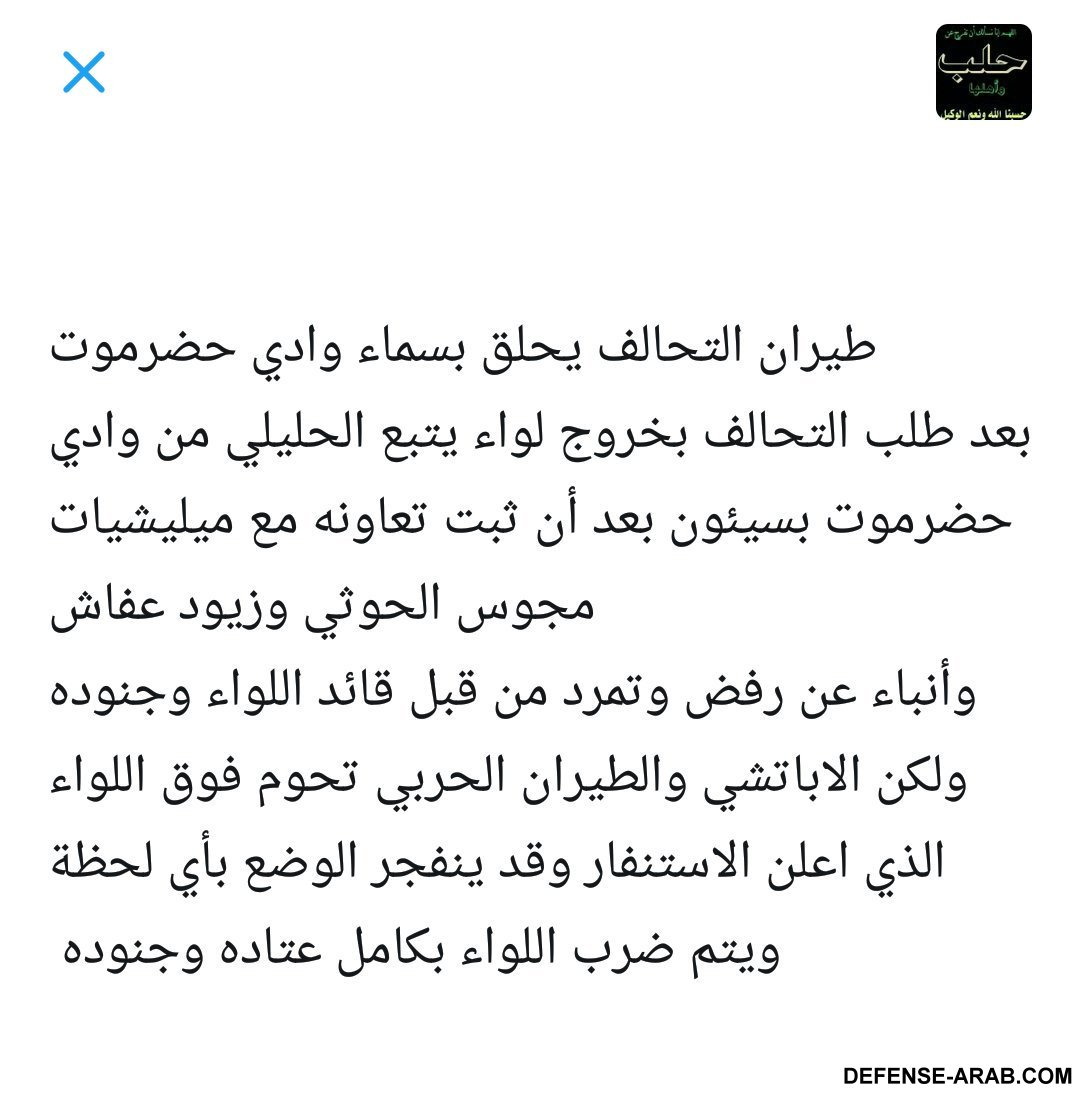Close the tweet compose screen
Image resolution: width=1080 pixels, height=1094 pixels.
click(x=84, y=72)
